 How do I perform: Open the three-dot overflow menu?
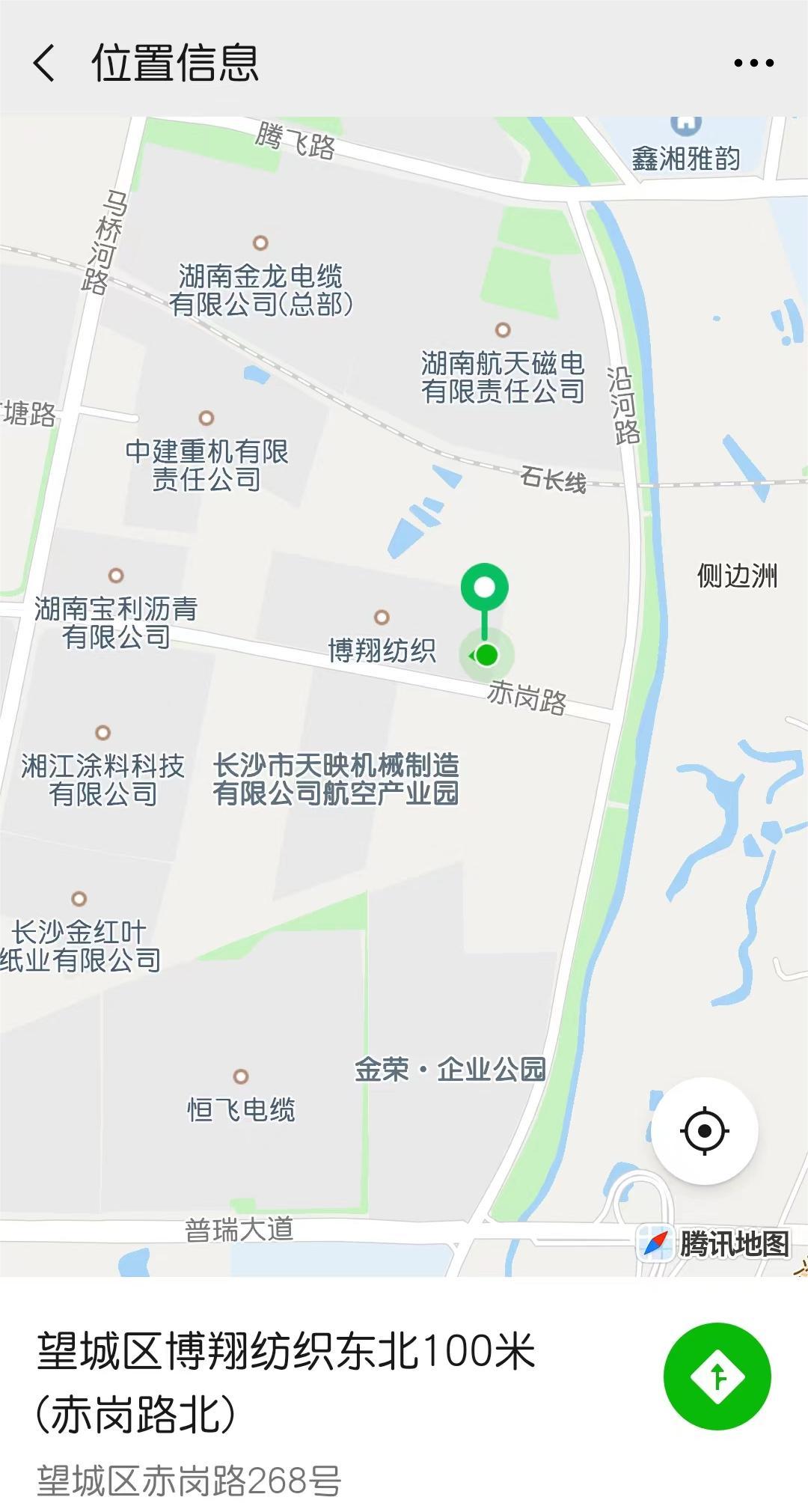tap(753, 63)
